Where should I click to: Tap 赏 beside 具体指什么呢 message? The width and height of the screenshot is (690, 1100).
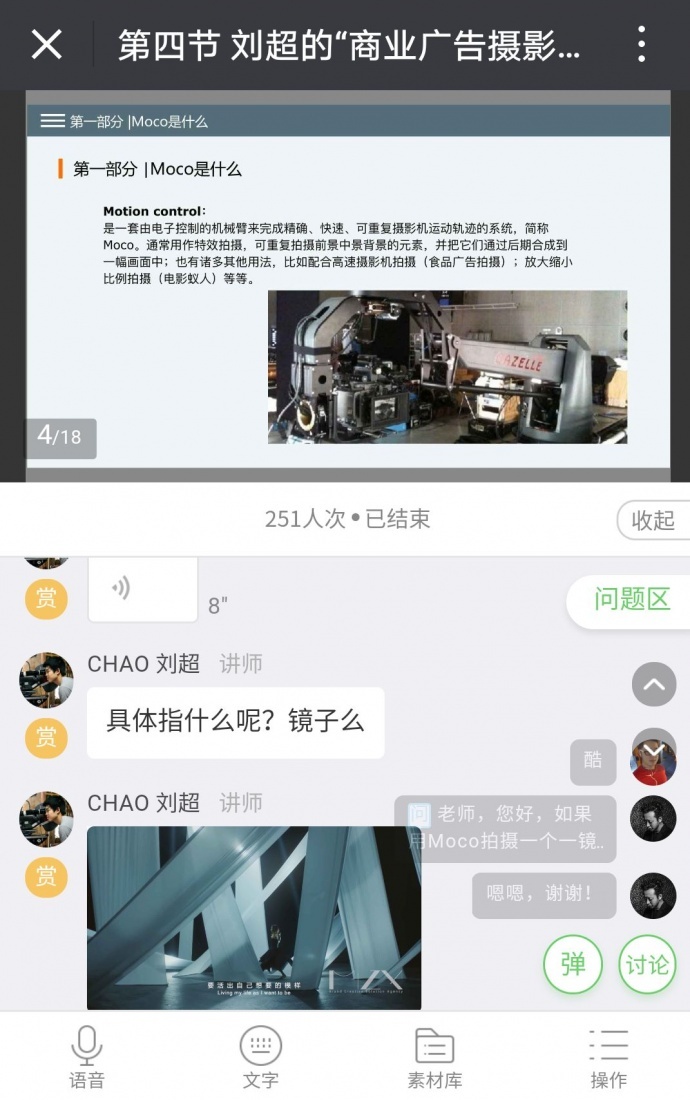coord(46,737)
